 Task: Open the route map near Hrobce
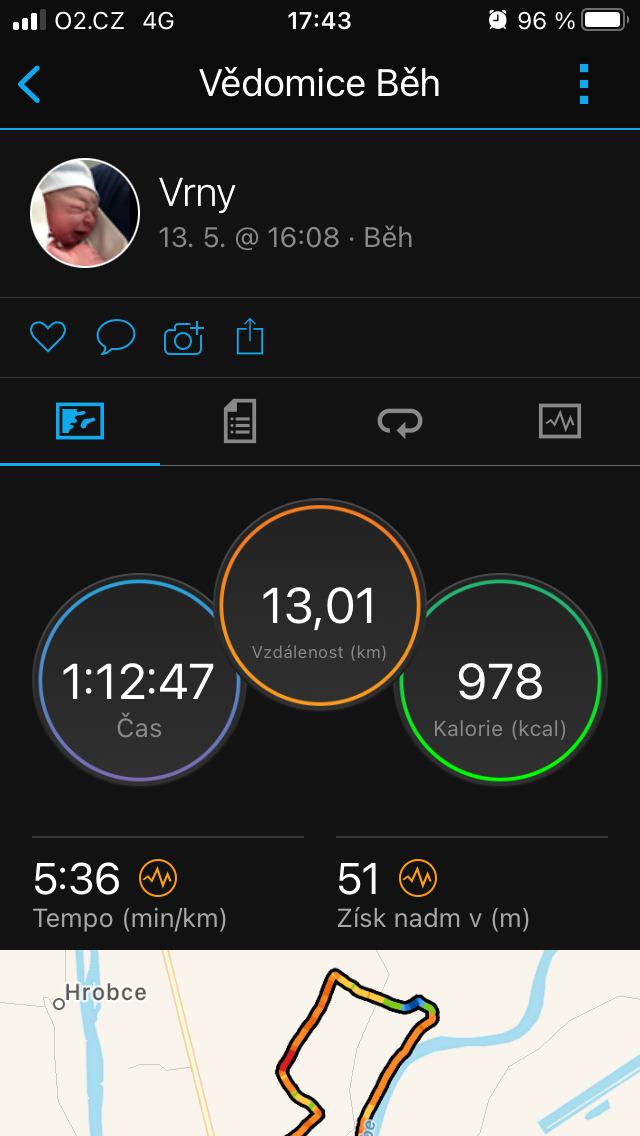[x=320, y=1043]
